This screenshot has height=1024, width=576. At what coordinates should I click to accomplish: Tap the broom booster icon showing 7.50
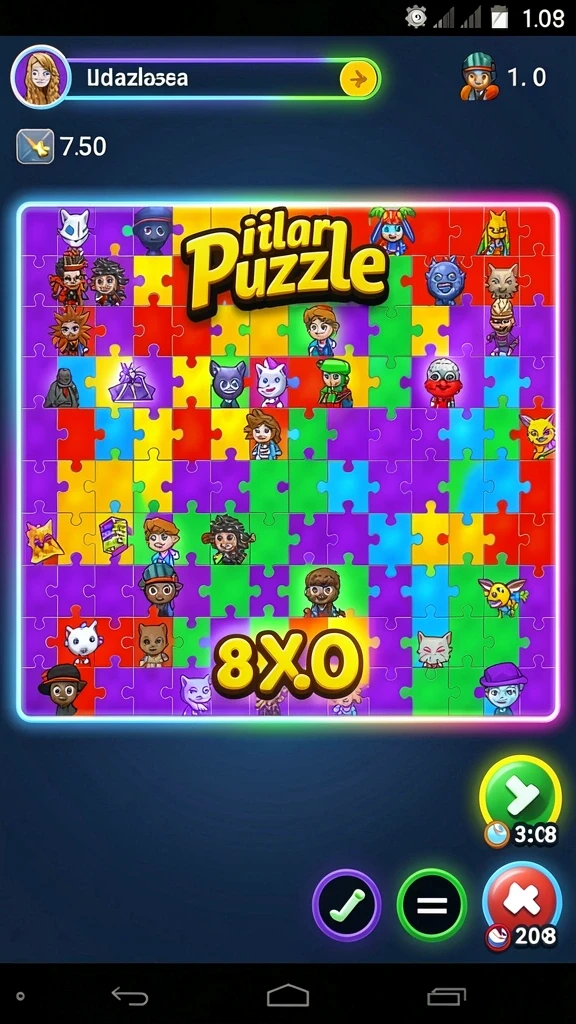[x=35, y=146]
